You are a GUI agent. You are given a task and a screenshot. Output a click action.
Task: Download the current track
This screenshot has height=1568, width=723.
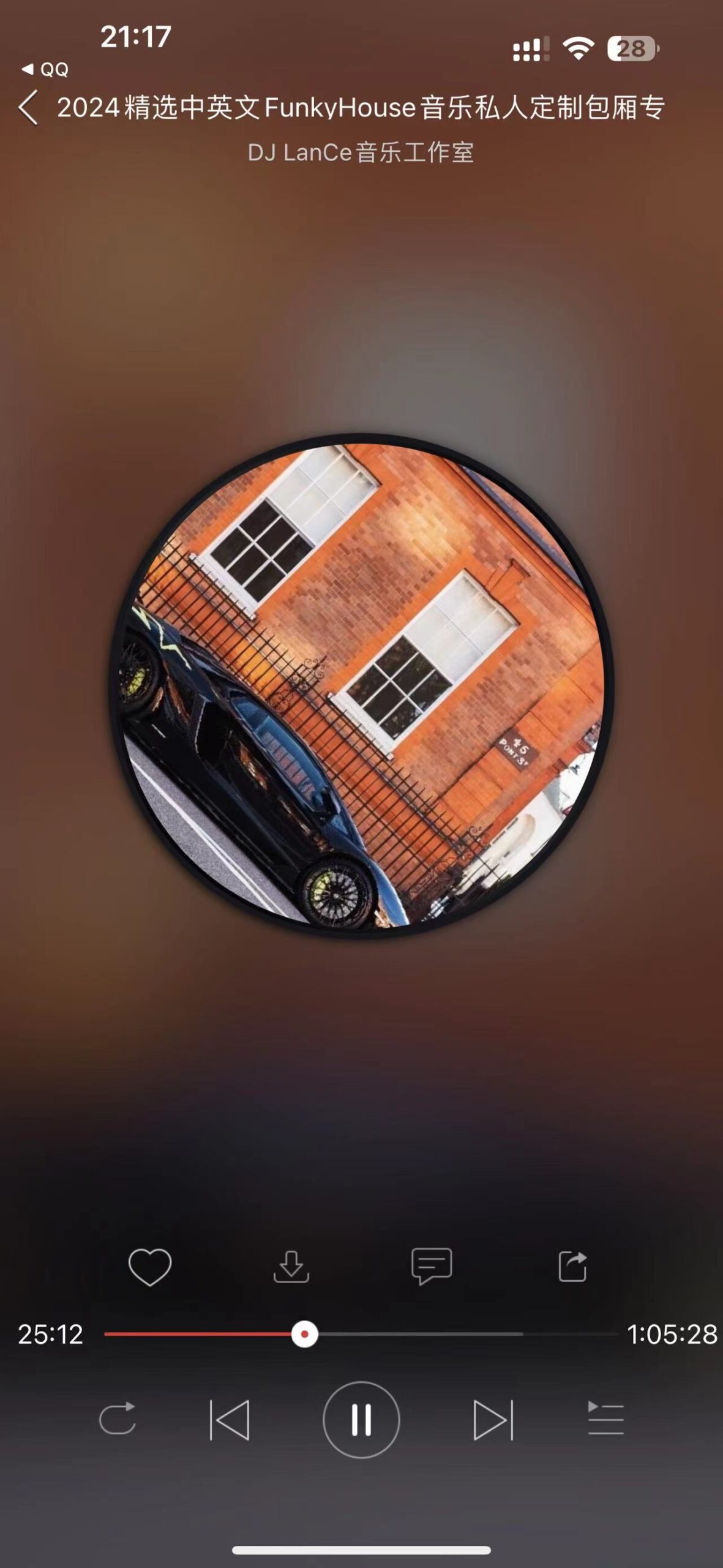(291, 1267)
